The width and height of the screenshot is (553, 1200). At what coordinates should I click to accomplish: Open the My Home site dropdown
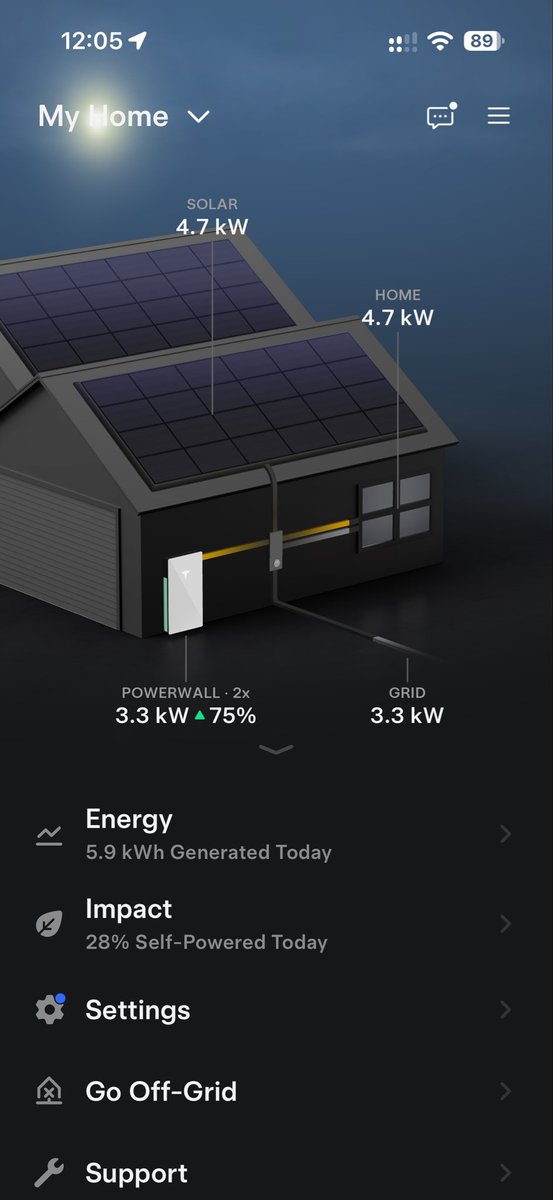tap(124, 116)
